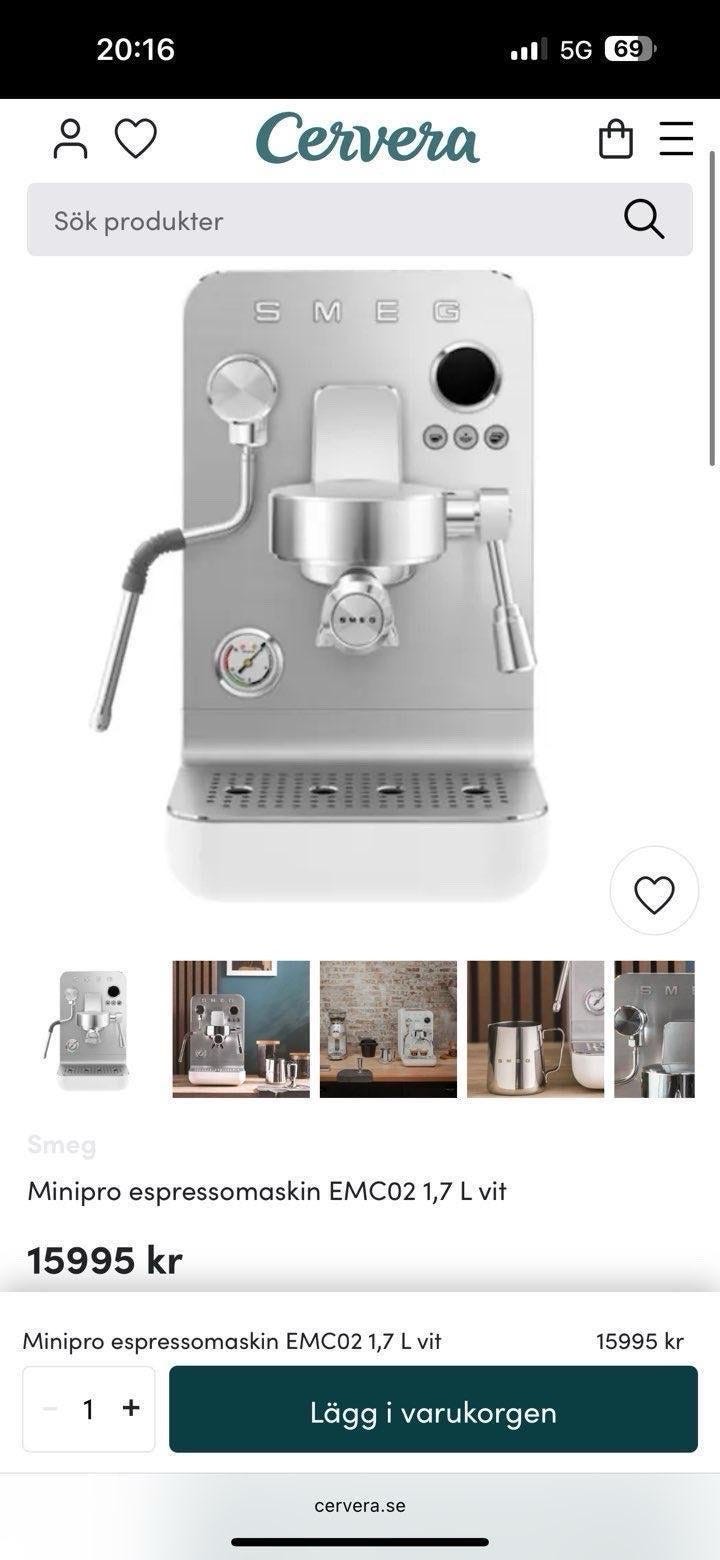Open the Smeg brand link

point(62,1145)
